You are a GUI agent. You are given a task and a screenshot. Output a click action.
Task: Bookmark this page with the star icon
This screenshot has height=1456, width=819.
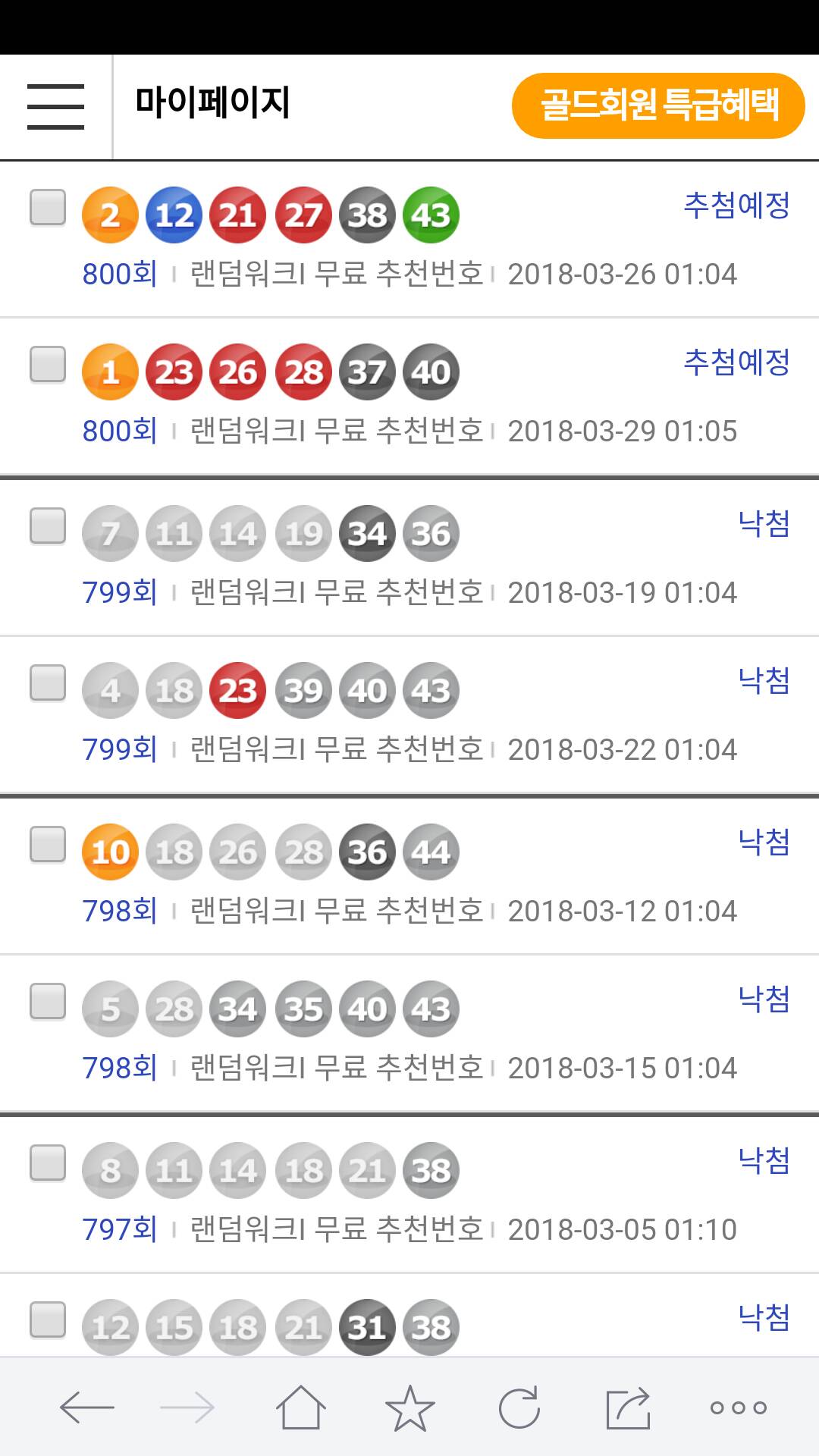pyautogui.click(x=409, y=1407)
